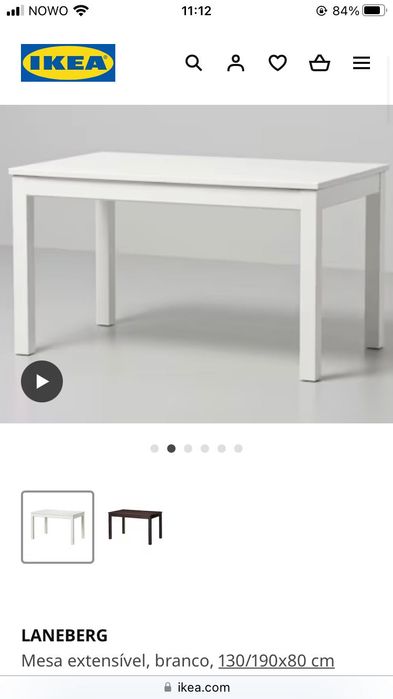View the main LANEBERG table image
393x699 pixels.
[196, 264]
